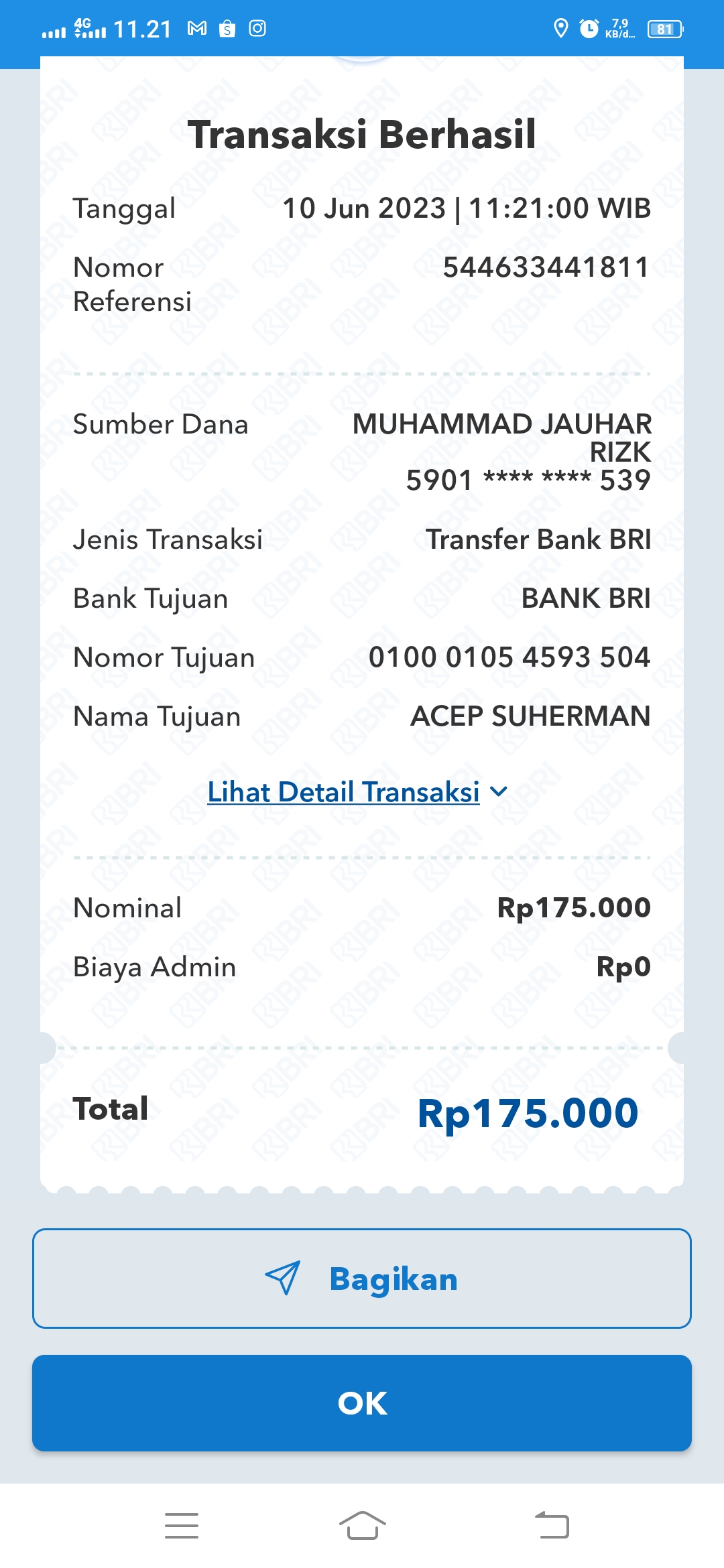Go to the system home screen
This screenshot has width=724, height=1568.
pyautogui.click(x=362, y=1526)
